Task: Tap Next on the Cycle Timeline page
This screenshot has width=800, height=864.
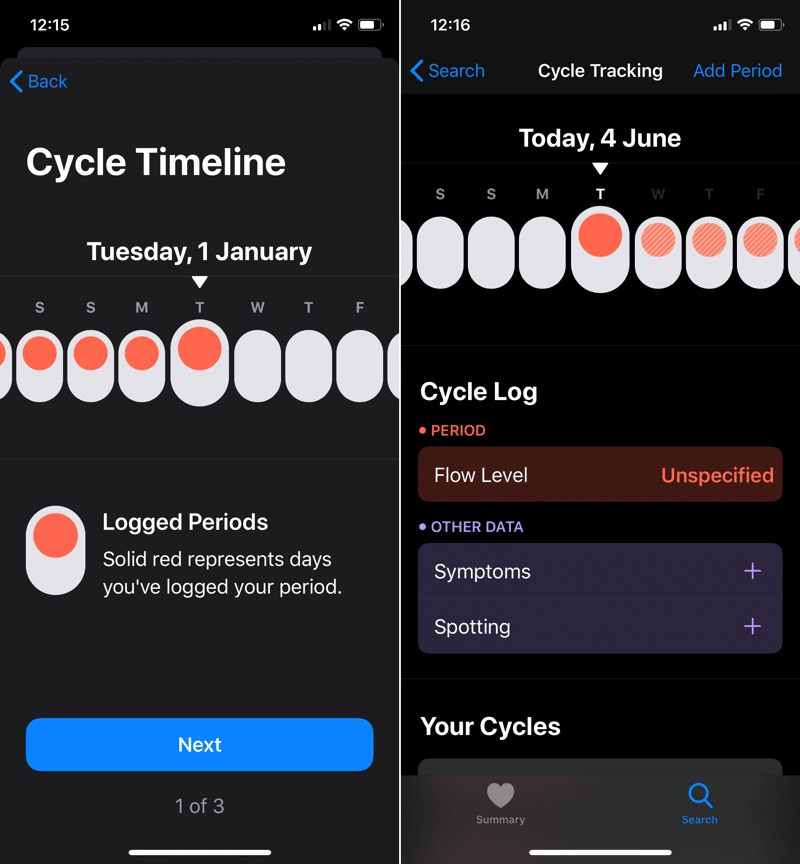Action: coord(199,745)
